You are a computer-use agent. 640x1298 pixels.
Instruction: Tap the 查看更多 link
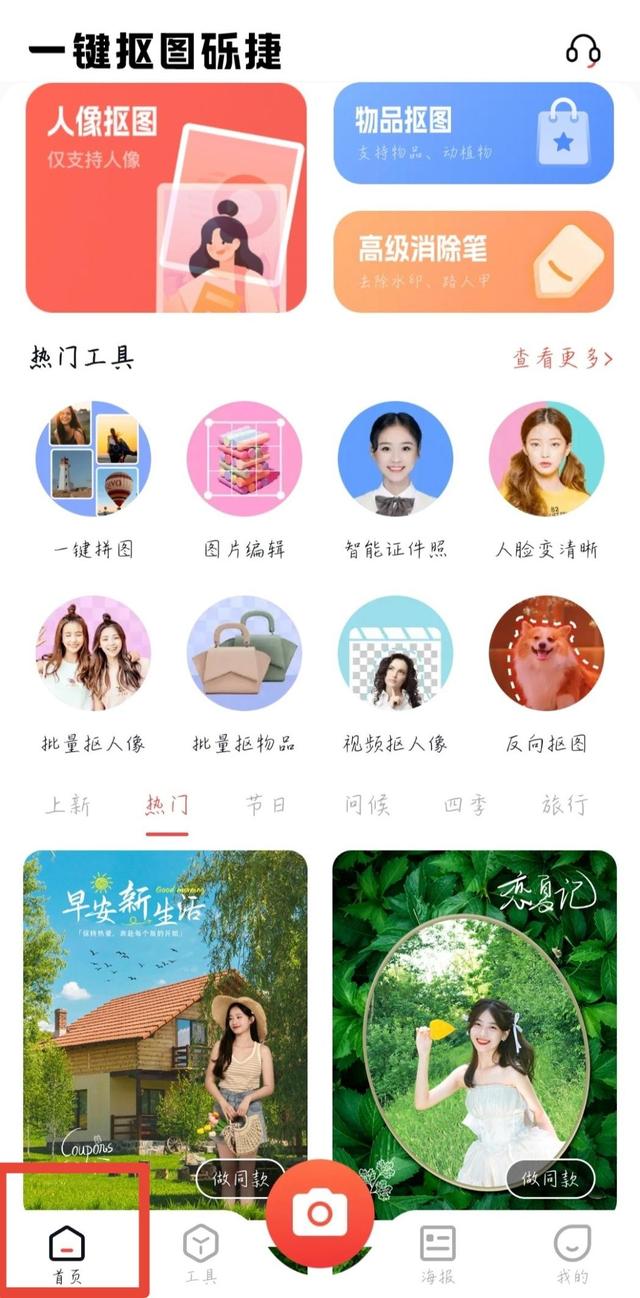[x=563, y=358]
